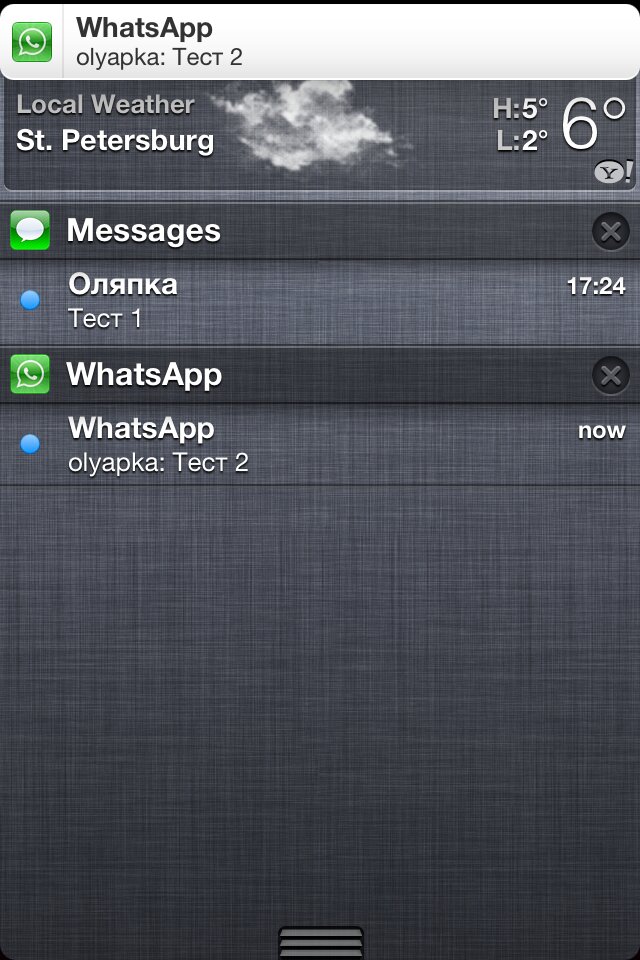640x960 pixels.
Task: Open the WhatsApp notification olyapka: Тест 2
Action: click(320, 445)
